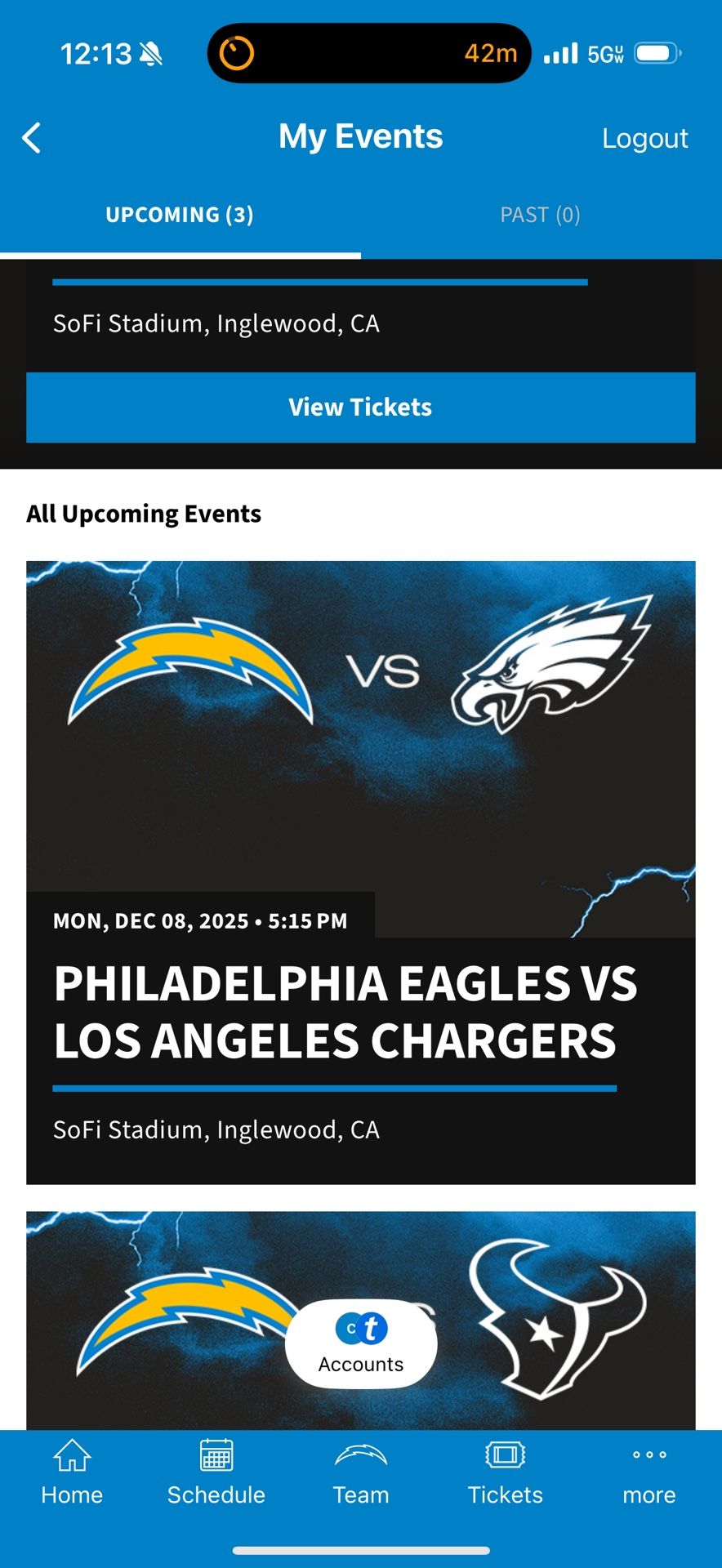Log out via the Logout link

coord(645,137)
